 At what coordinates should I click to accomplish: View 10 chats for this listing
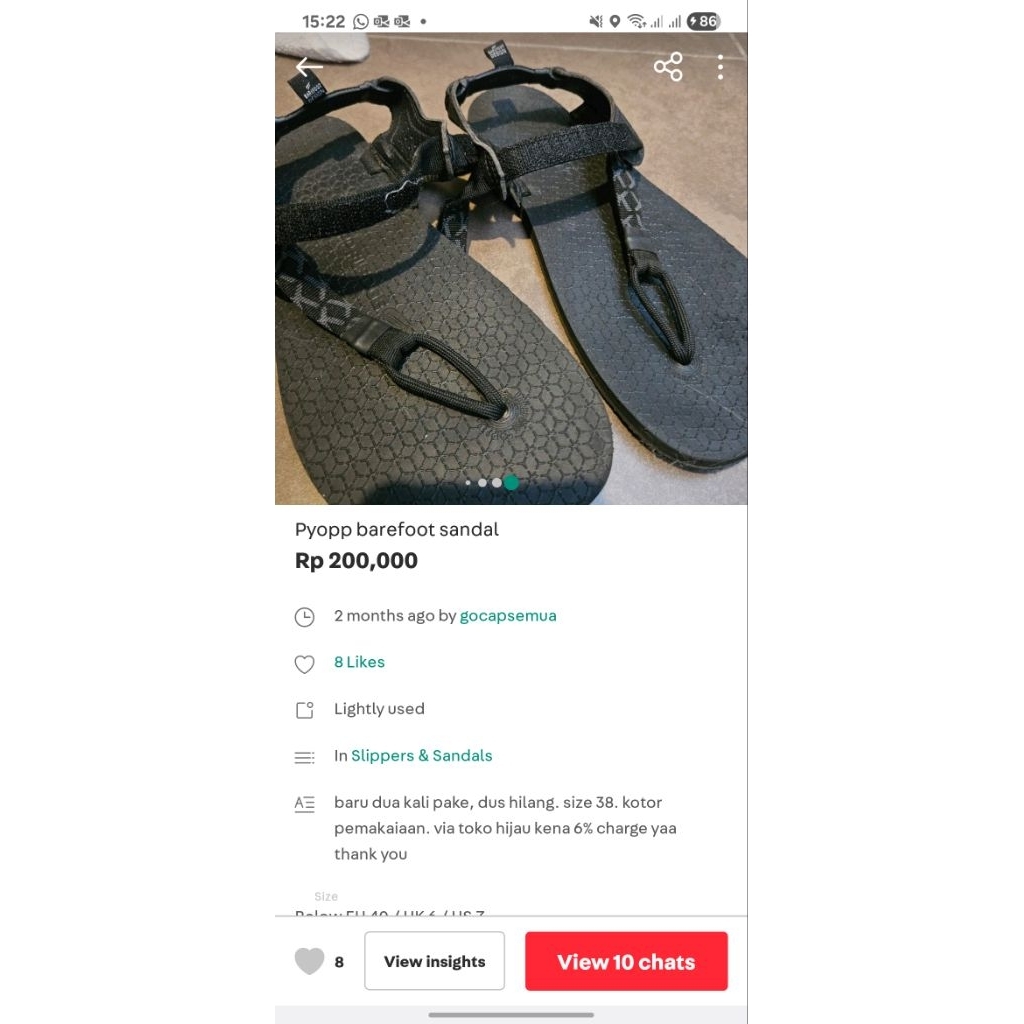tap(626, 961)
